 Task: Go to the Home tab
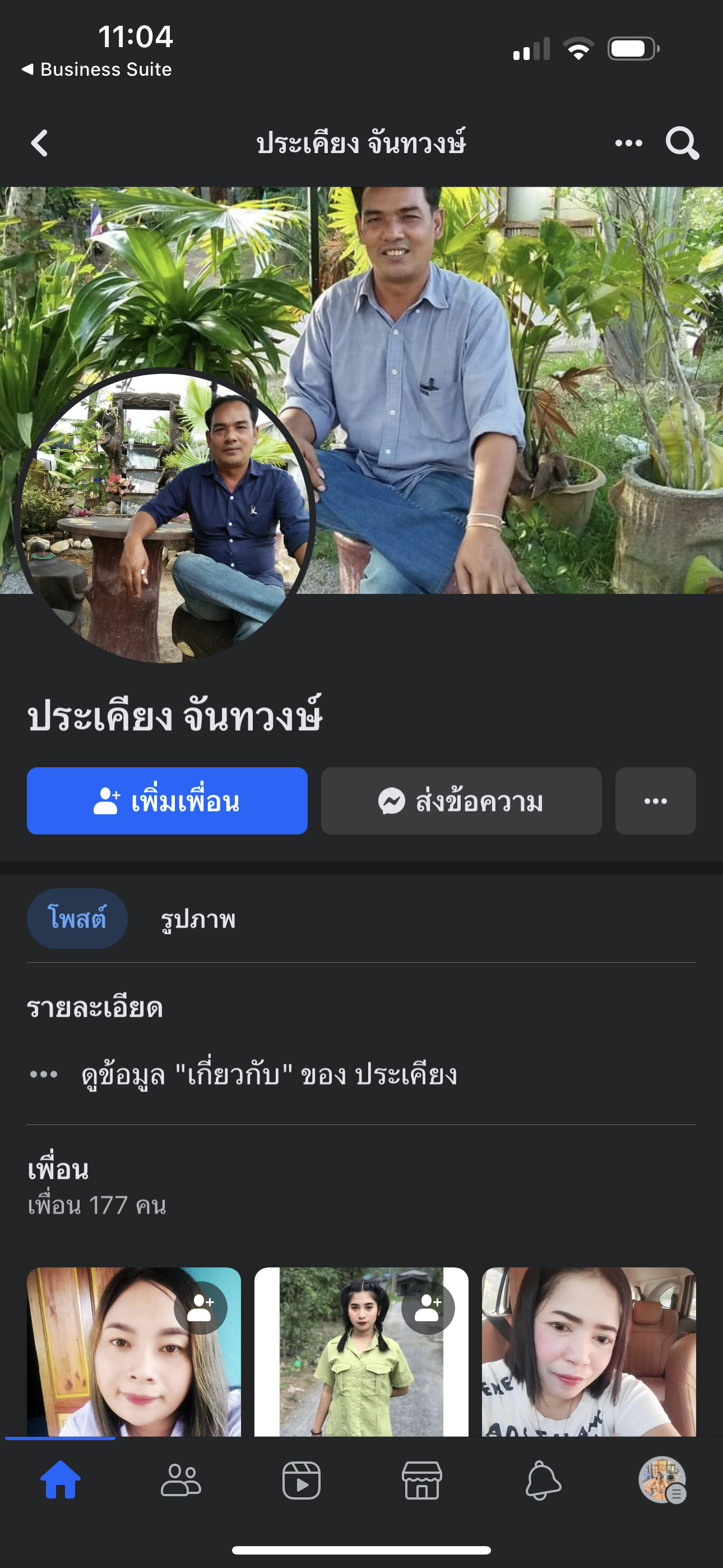point(61,1481)
